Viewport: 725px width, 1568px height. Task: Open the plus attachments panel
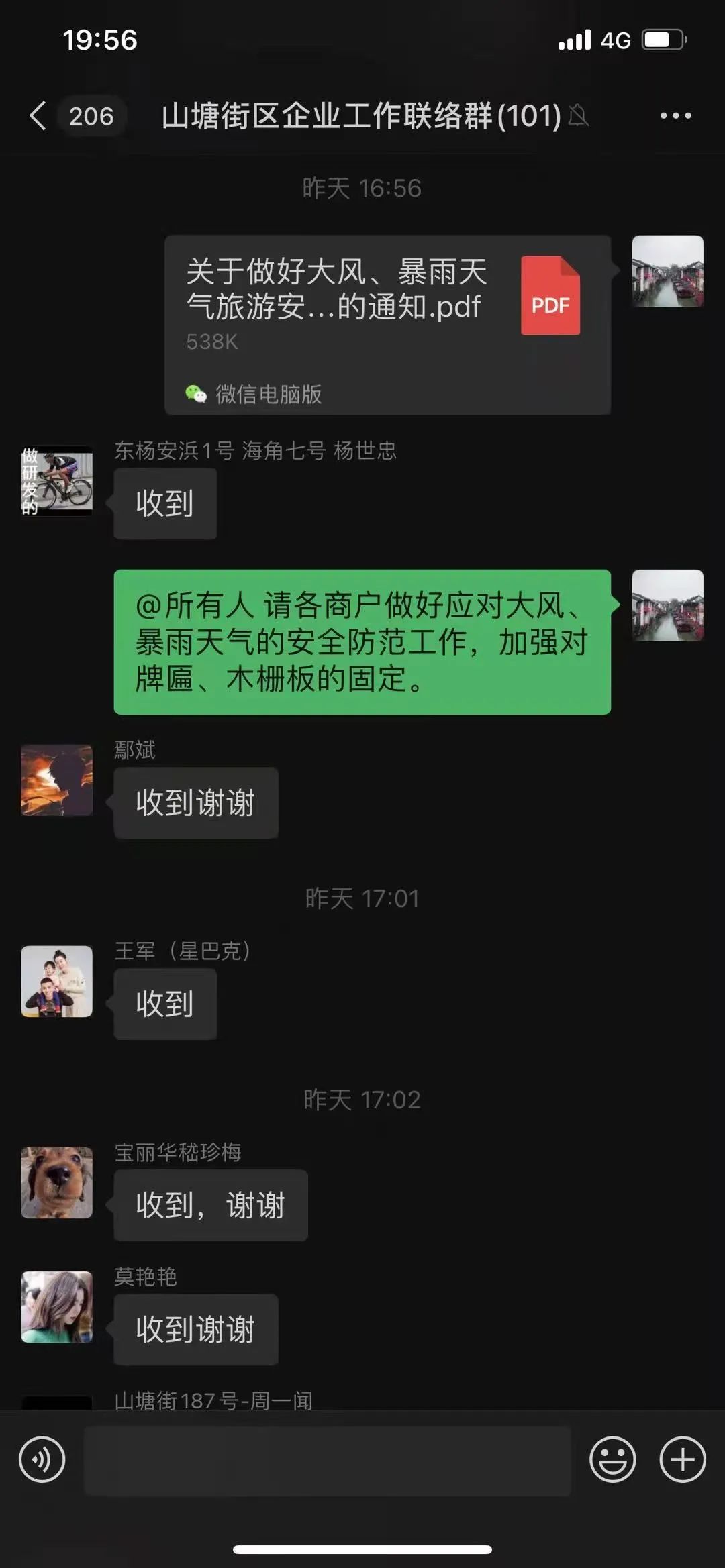click(682, 1459)
